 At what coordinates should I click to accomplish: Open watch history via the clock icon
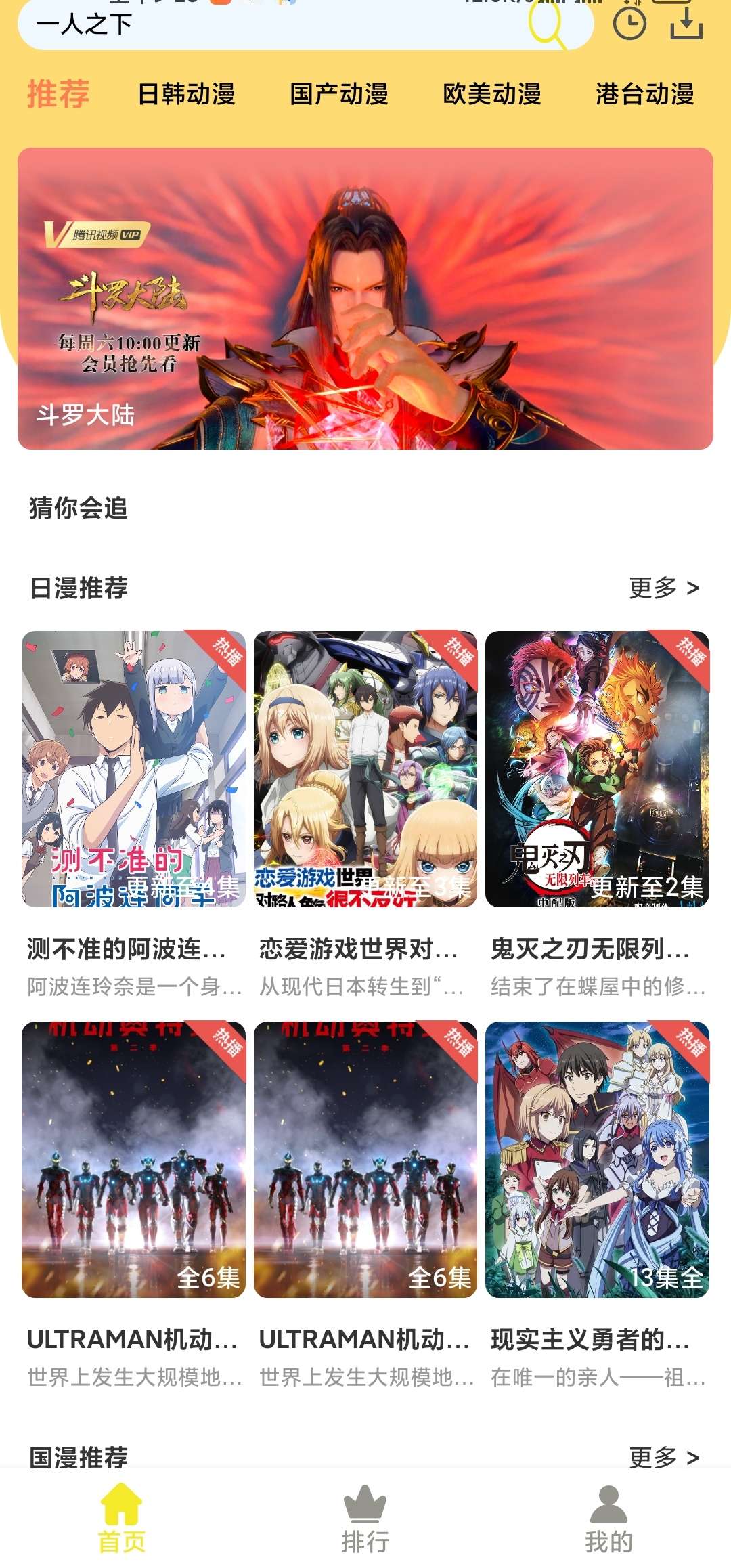[630, 24]
